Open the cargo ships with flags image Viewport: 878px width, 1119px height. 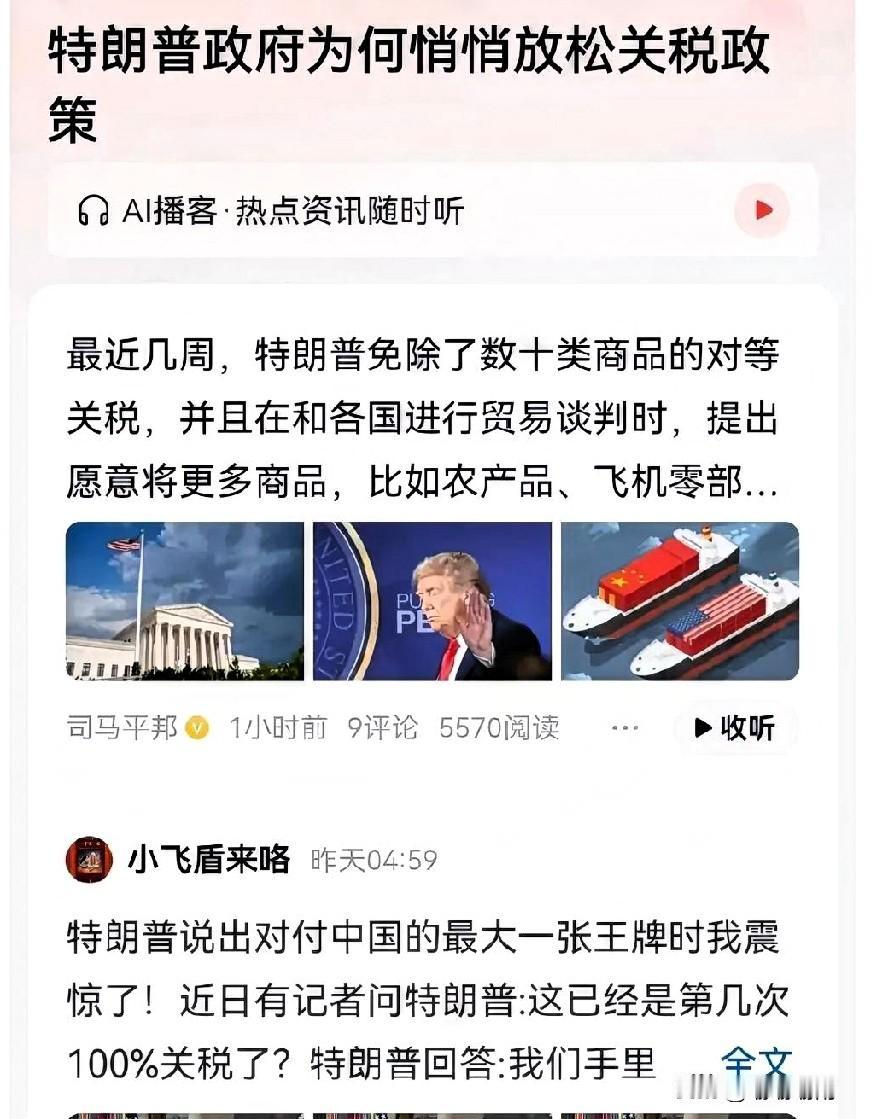[x=680, y=601]
